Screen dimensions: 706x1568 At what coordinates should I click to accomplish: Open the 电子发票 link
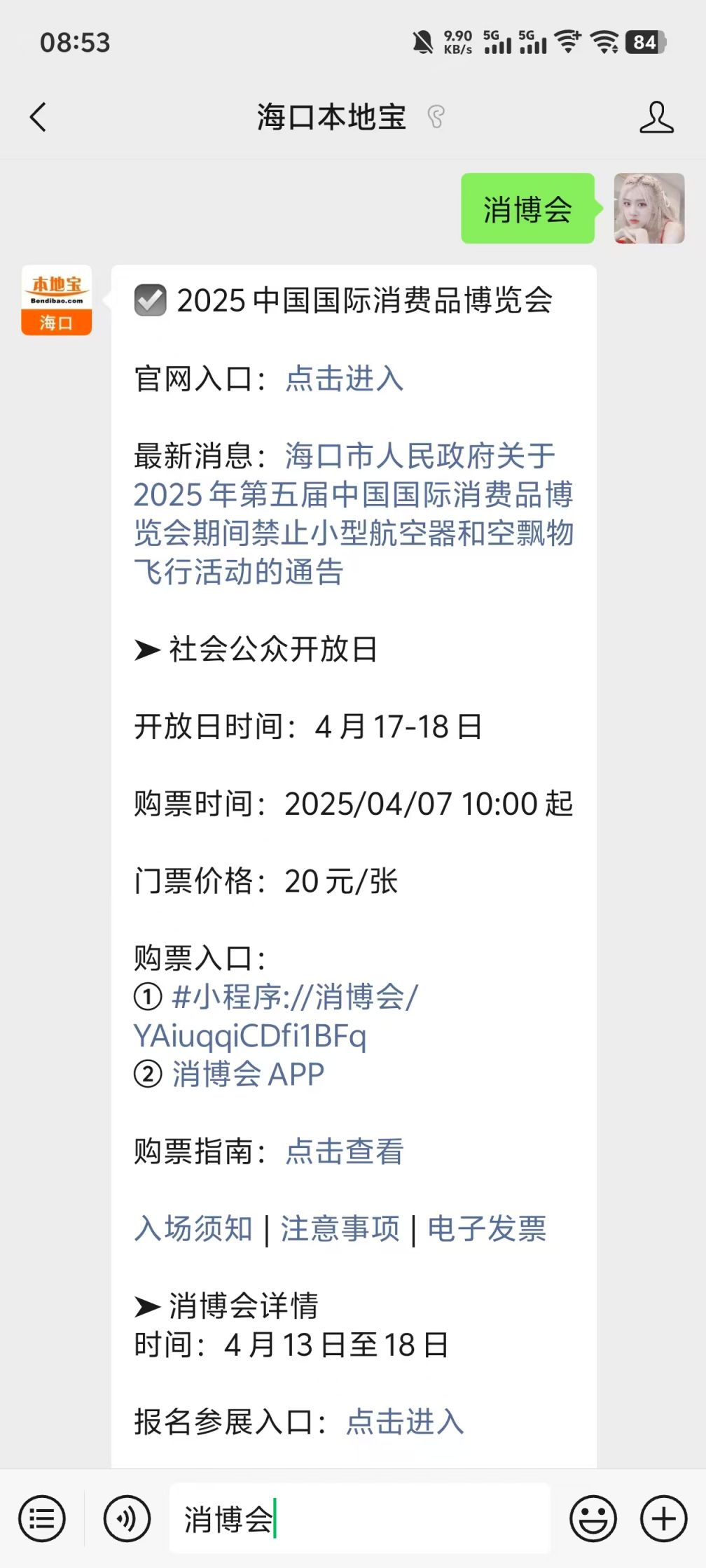487,1228
